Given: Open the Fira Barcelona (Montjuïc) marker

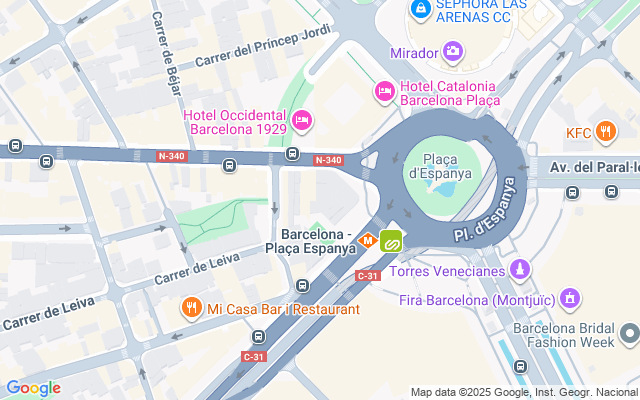Looking at the screenshot, I should 570,298.
